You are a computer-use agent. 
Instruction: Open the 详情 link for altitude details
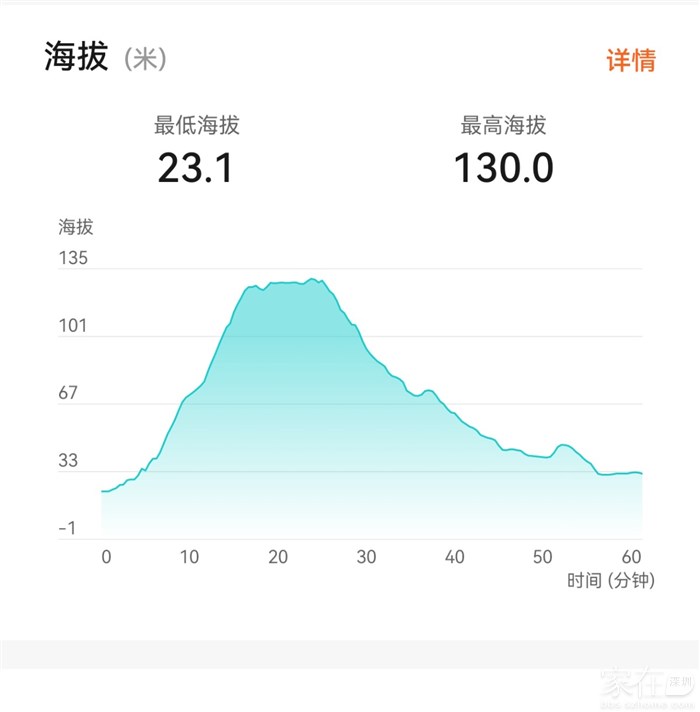click(x=631, y=60)
